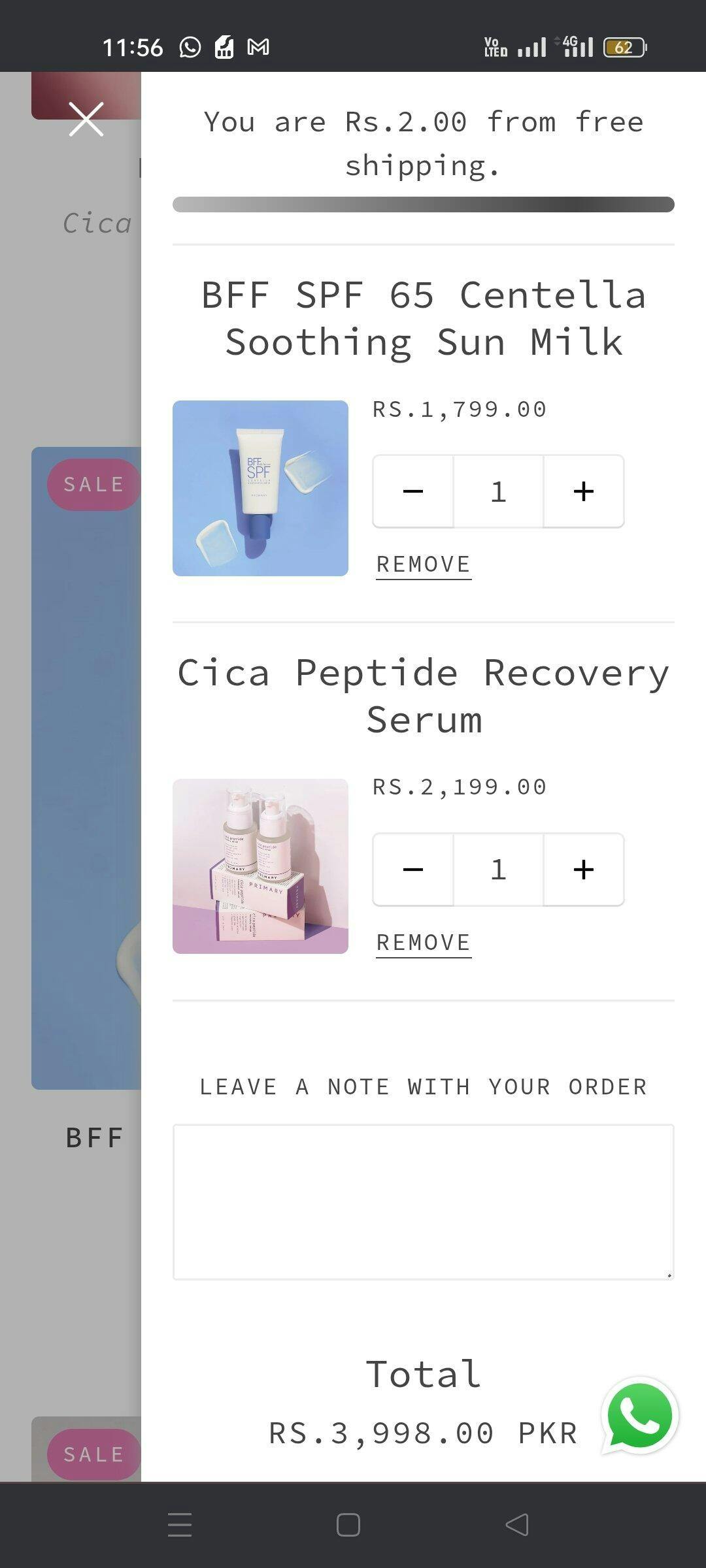Viewport: 706px width, 1568px height.
Task: Decrease Cica Peptide Recovery Serum quantity
Action: pyautogui.click(x=413, y=870)
